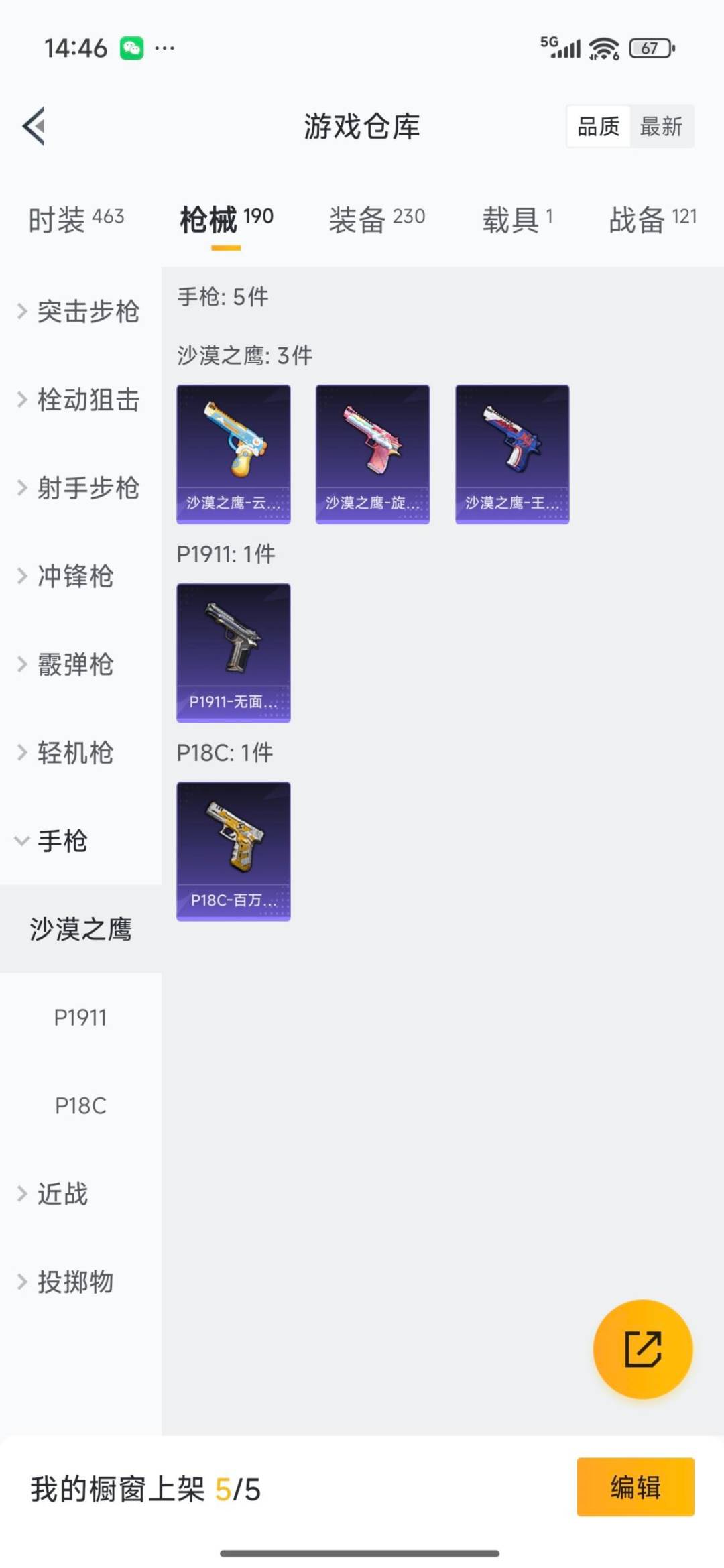Select the P1911 sidebar entry
This screenshot has width=724, height=1568.
[80, 1018]
